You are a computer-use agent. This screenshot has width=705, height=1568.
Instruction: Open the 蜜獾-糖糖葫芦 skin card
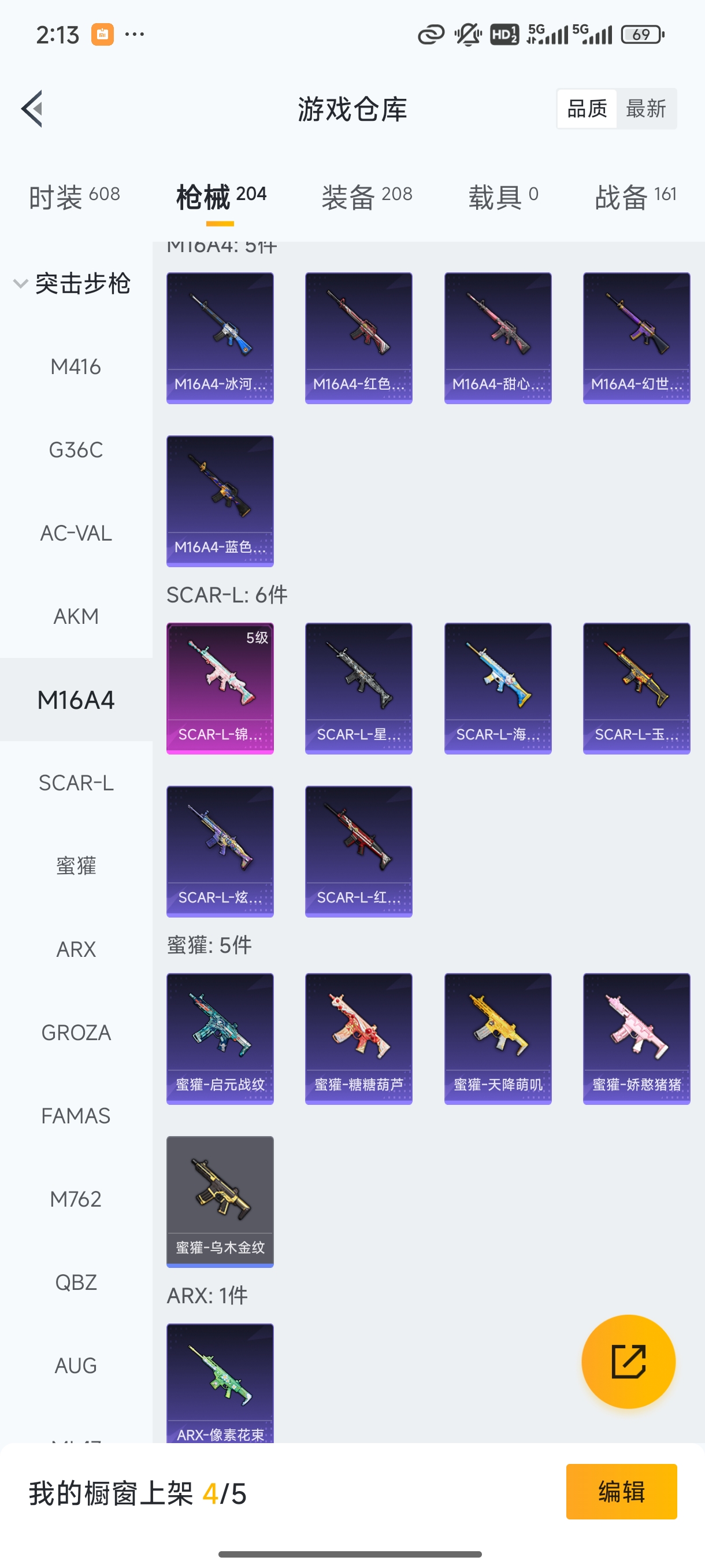[358, 1038]
